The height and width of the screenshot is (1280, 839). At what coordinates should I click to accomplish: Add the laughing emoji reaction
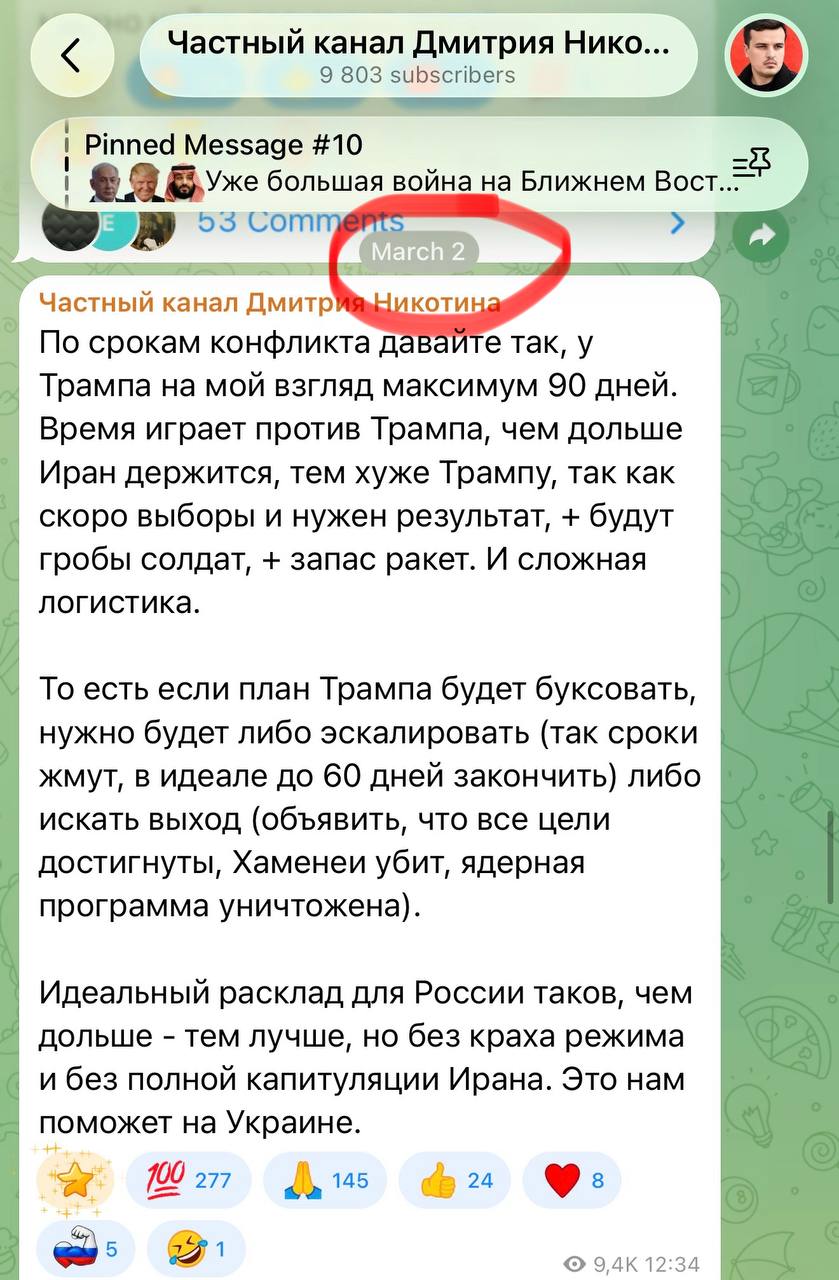[x=195, y=1248]
